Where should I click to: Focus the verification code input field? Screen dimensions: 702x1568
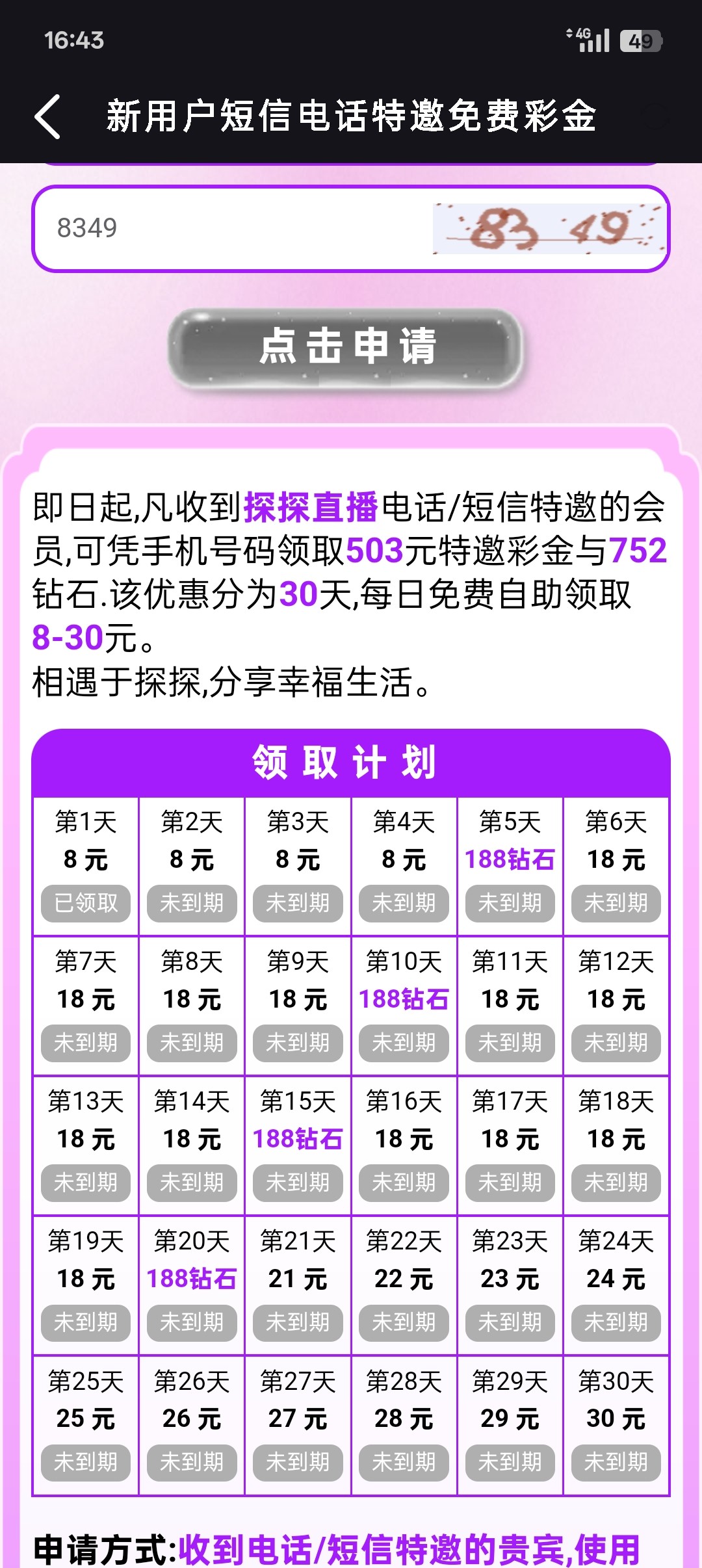(234, 228)
